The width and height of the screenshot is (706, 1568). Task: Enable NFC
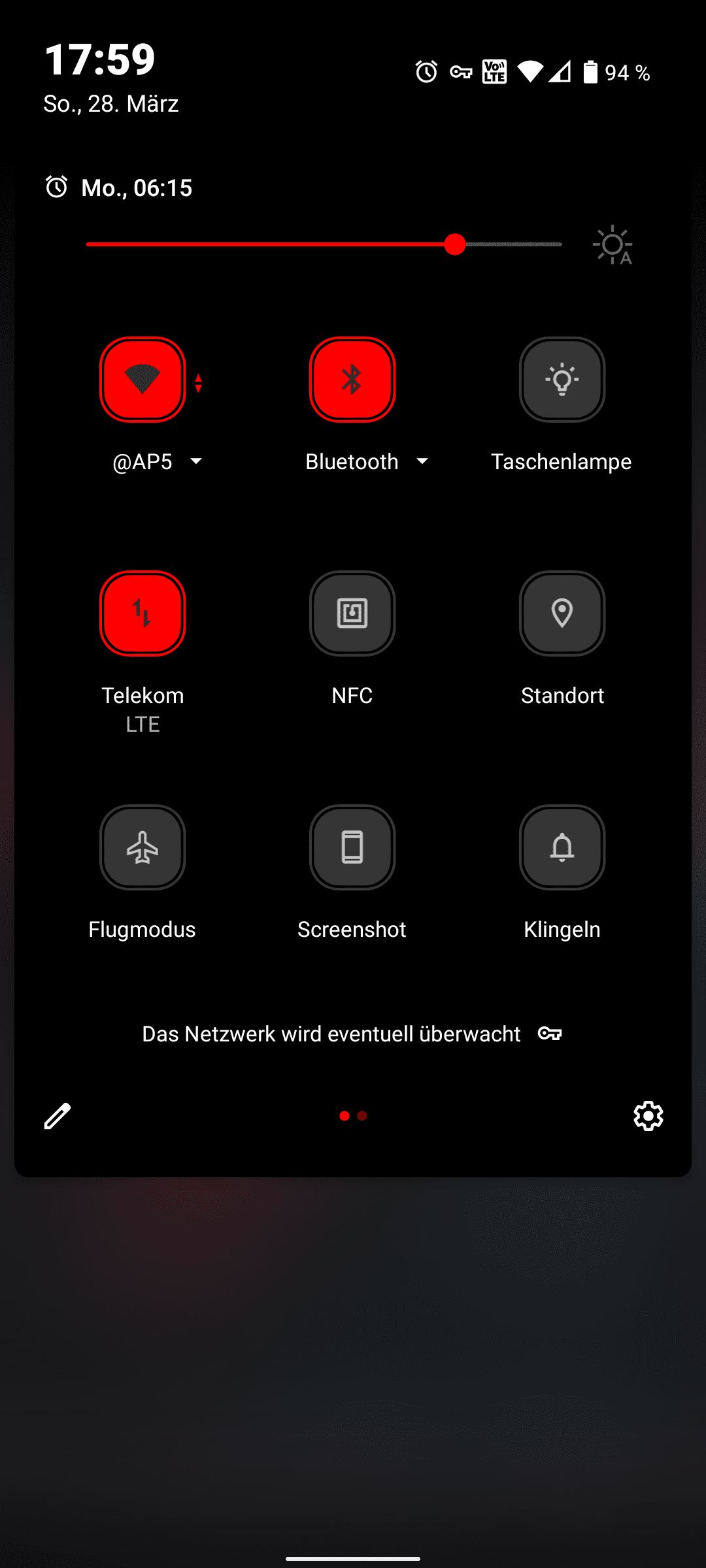352,613
